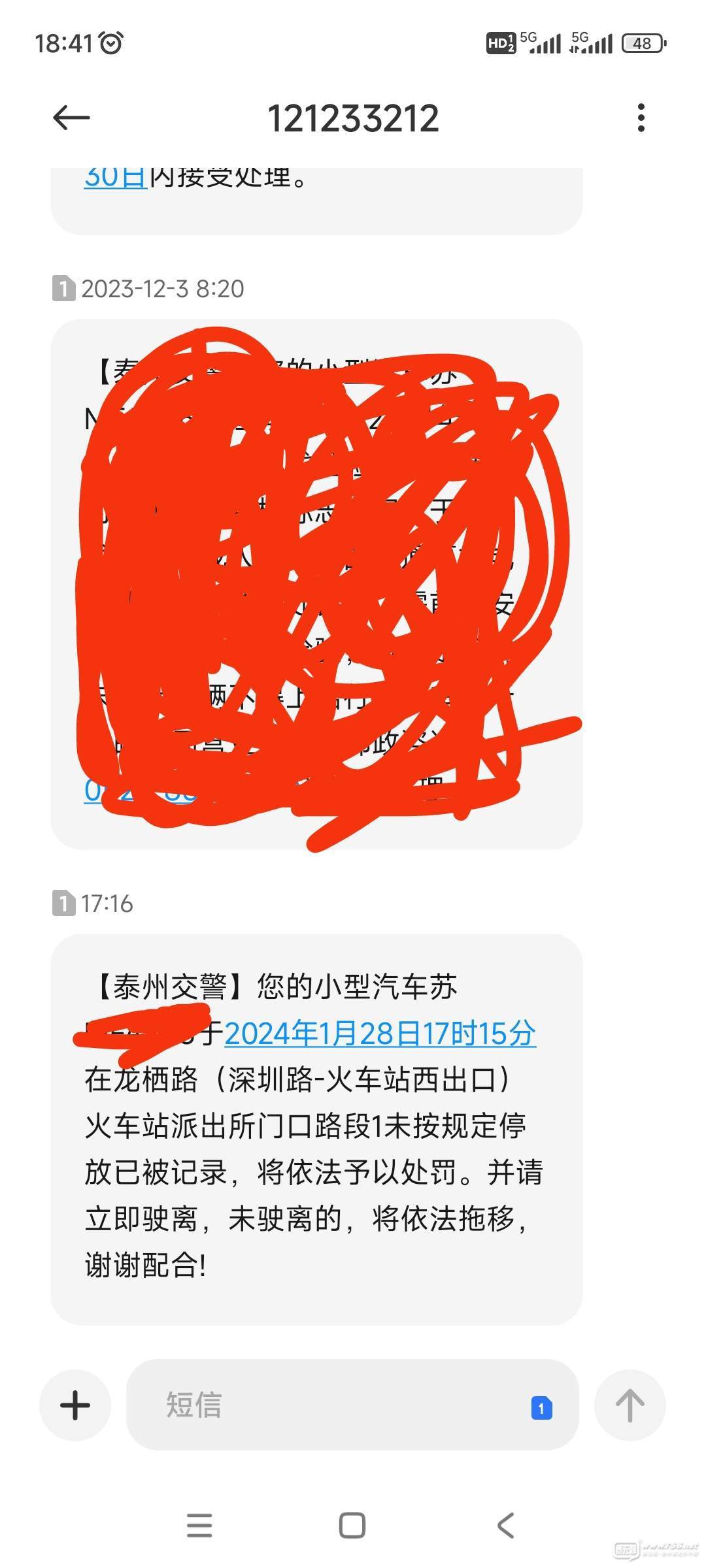Open the 30日 date link
Image resolution: width=706 pixels, height=1568 pixels.
[x=115, y=176]
